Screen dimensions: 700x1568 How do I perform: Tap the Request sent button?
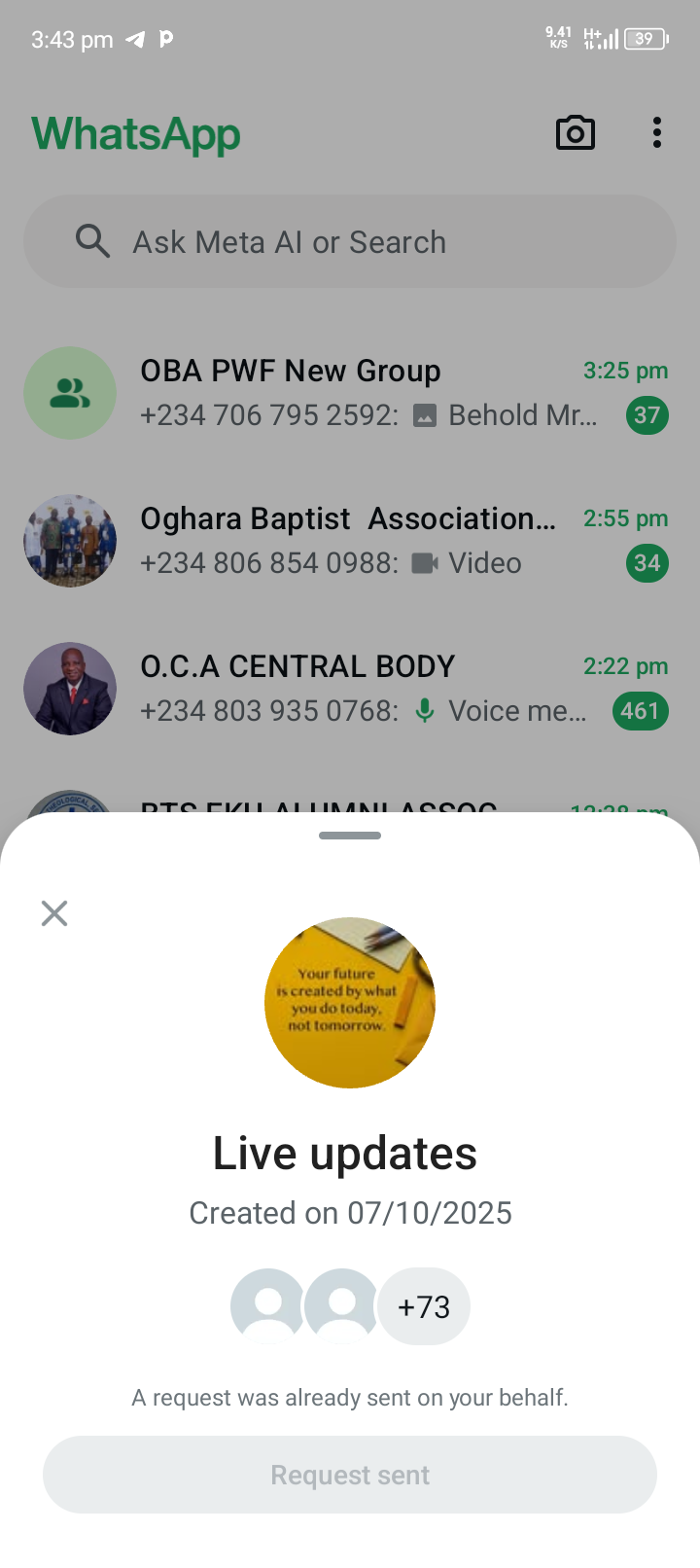350,1475
